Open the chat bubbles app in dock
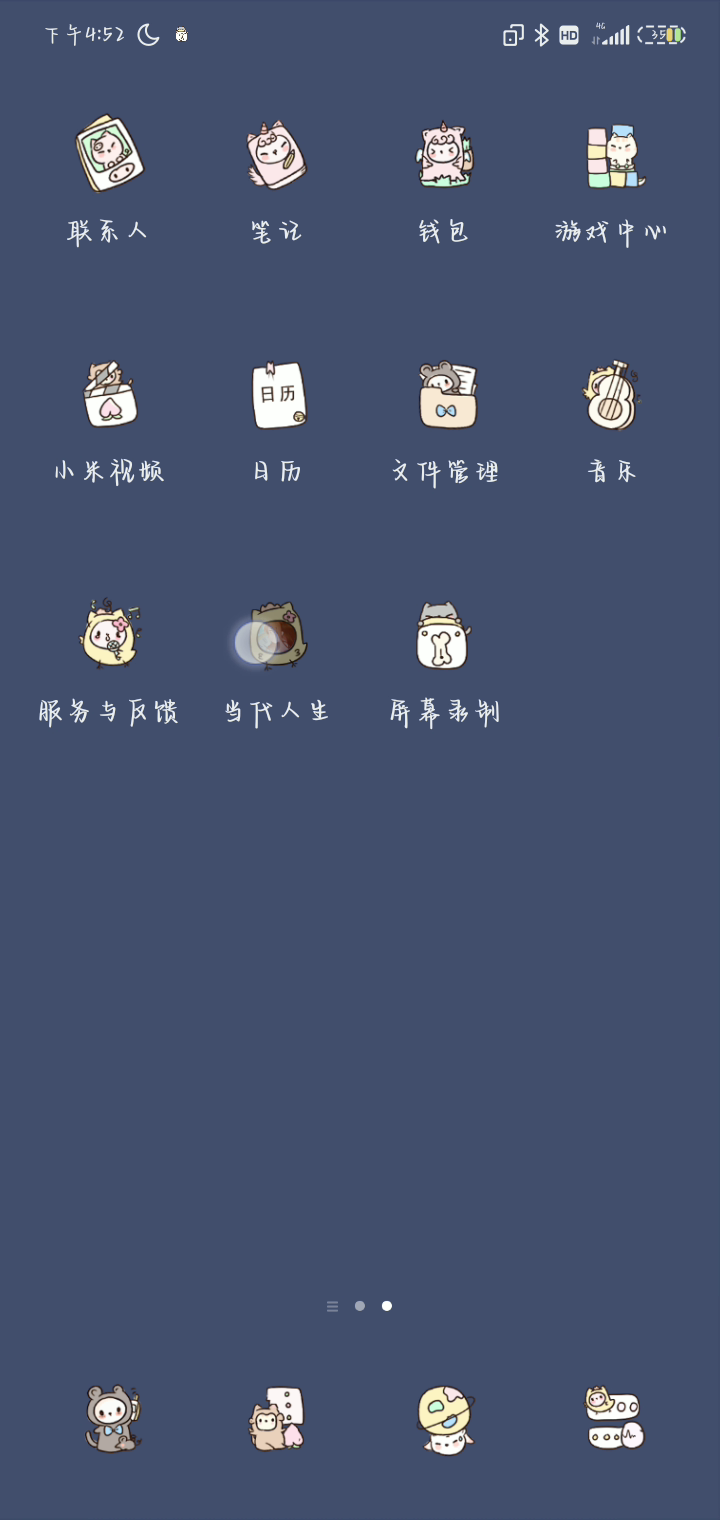This screenshot has width=720, height=1520. pyautogui.click(x=614, y=1418)
